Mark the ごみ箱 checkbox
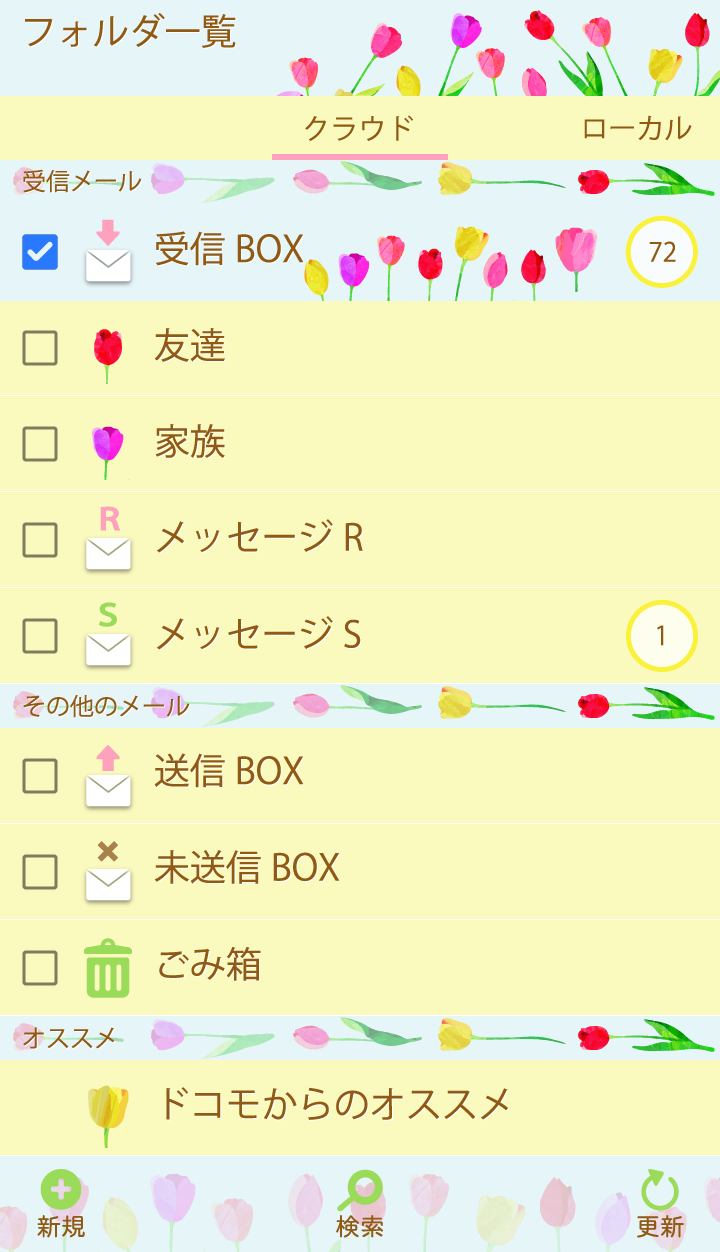The image size is (720, 1252). coord(40,967)
